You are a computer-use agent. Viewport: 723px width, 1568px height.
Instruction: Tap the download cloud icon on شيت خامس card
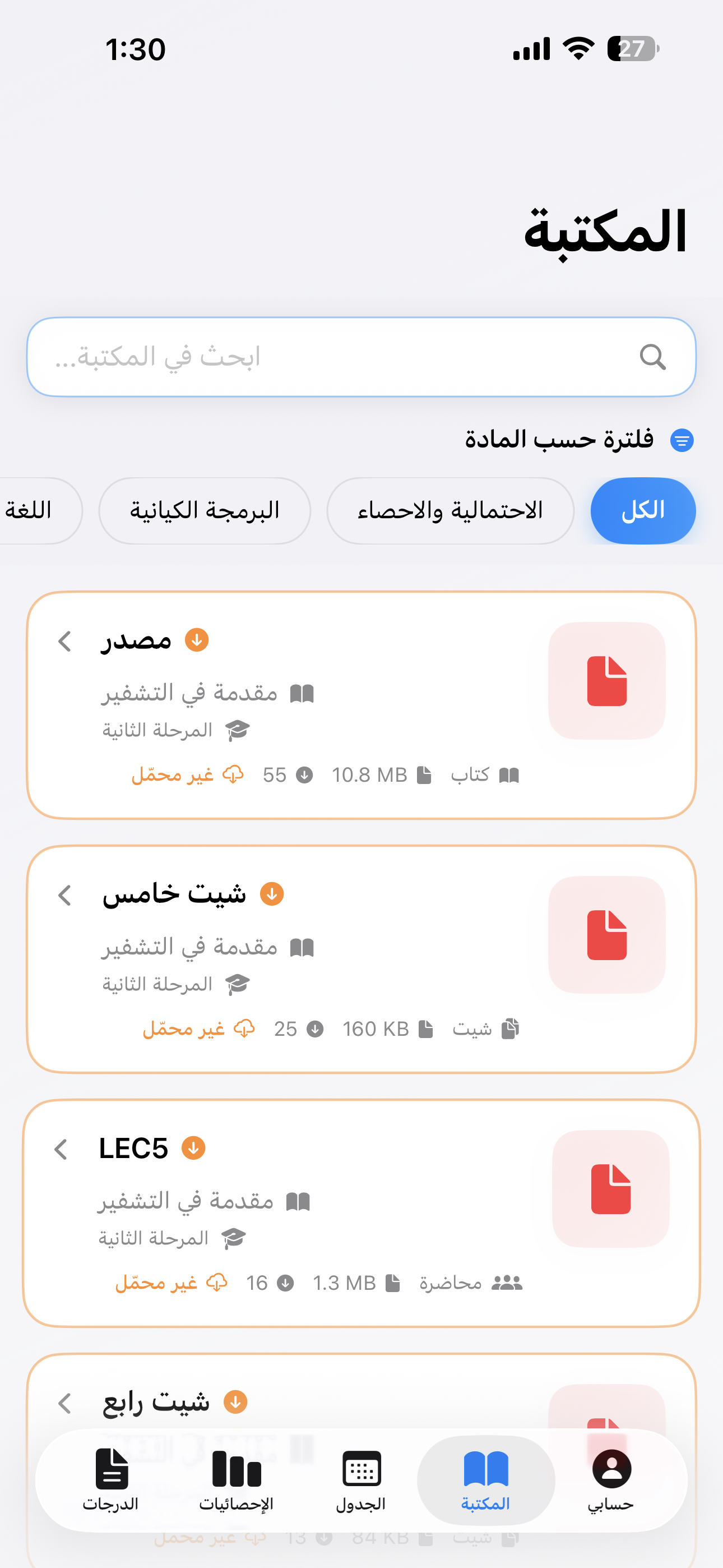pyautogui.click(x=245, y=1029)
